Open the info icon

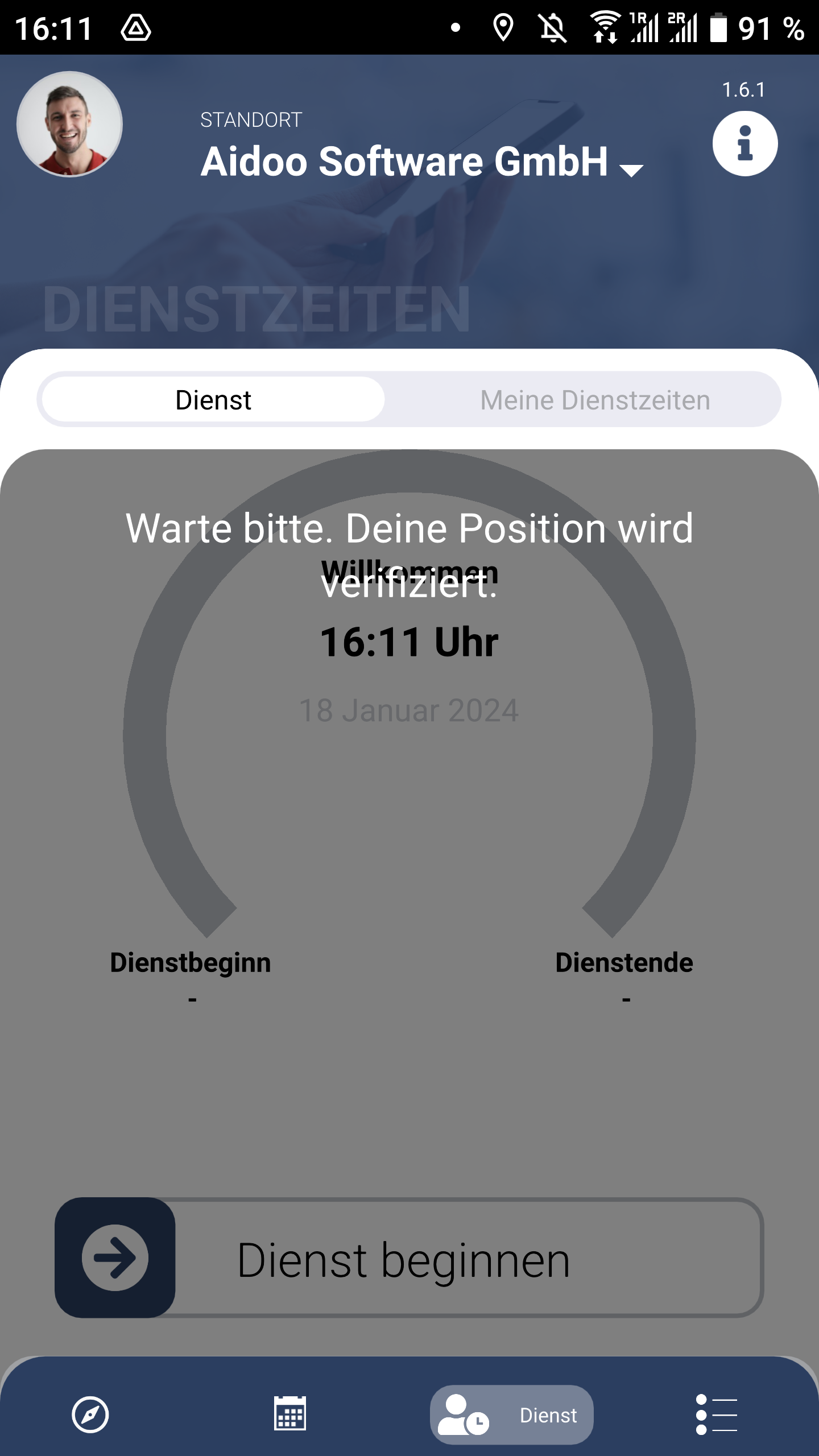tap(744, 143)
